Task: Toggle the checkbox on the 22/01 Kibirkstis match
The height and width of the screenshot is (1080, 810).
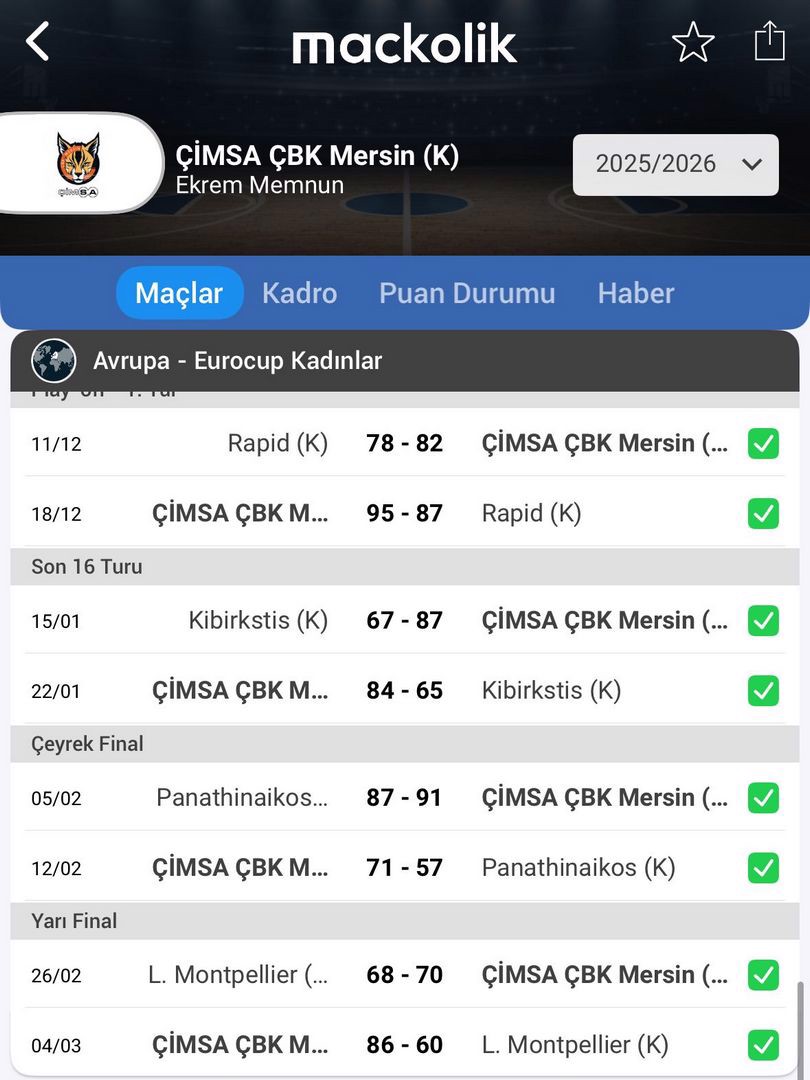Action: click(763, 690)
